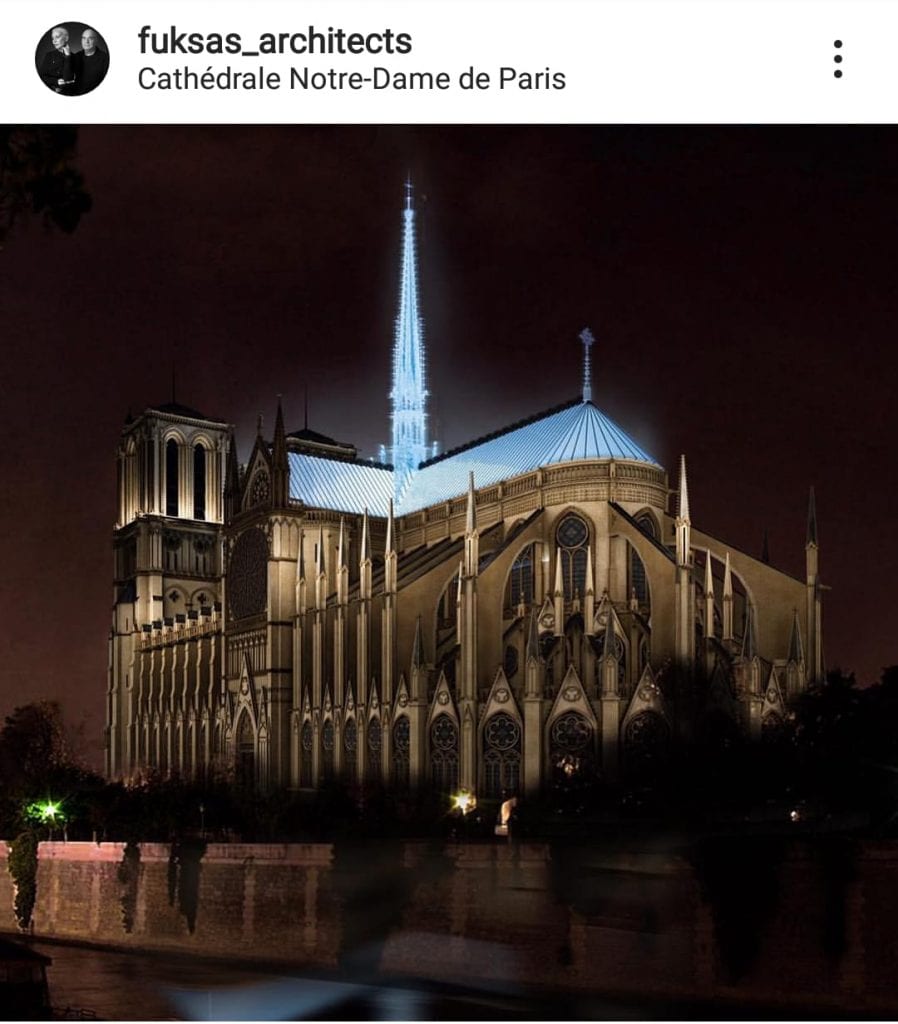Tap the Notre-Dame post image
Screen dimensions: 898x1024
449,570
